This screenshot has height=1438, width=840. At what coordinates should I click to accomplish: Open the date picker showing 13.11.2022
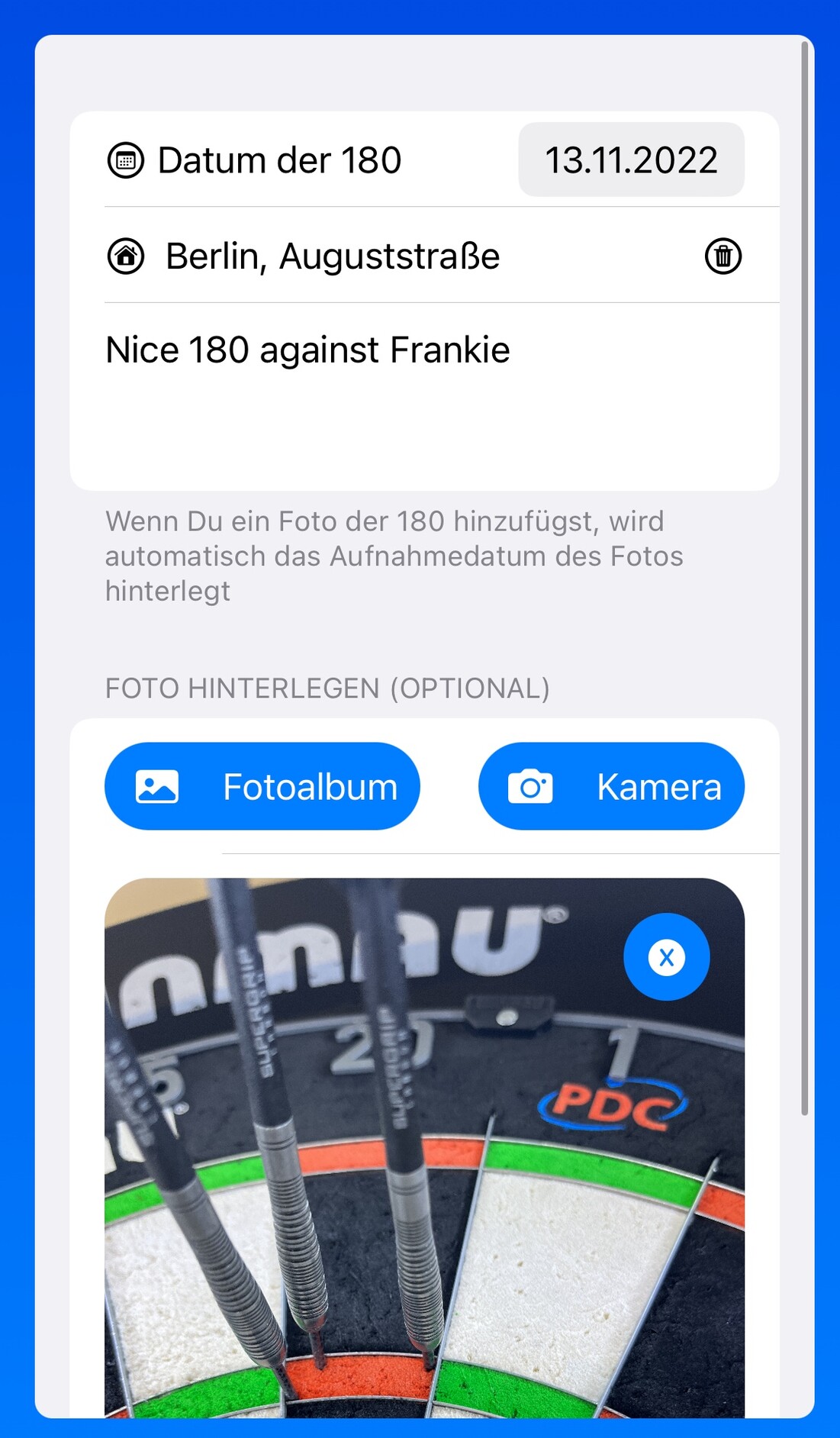[631, 160]
